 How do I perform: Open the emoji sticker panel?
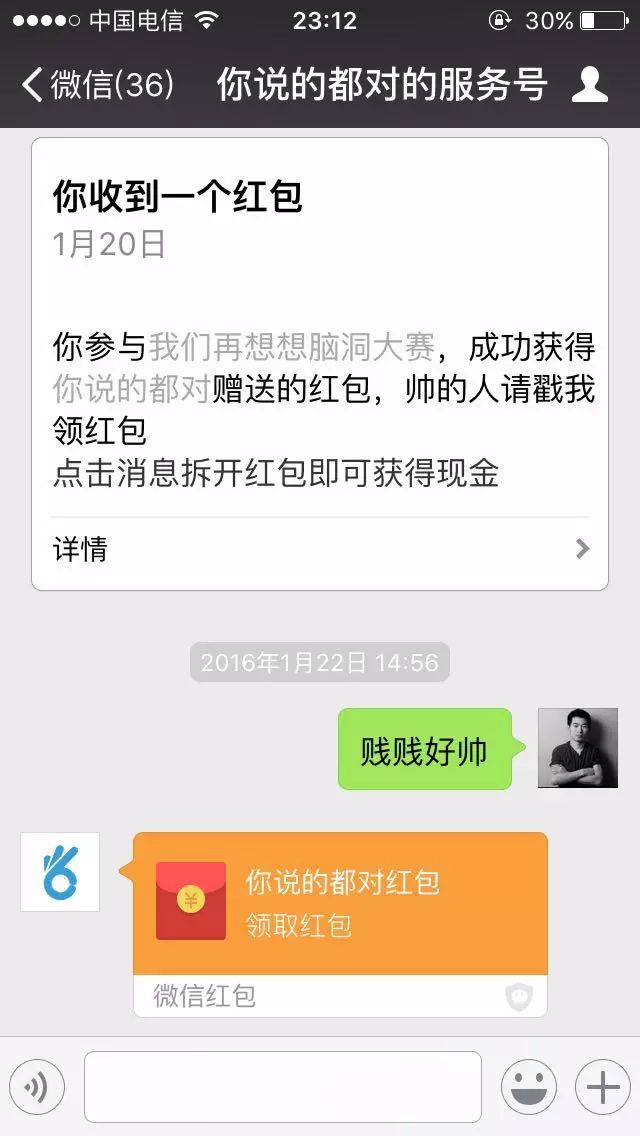tap(528, 1087)
